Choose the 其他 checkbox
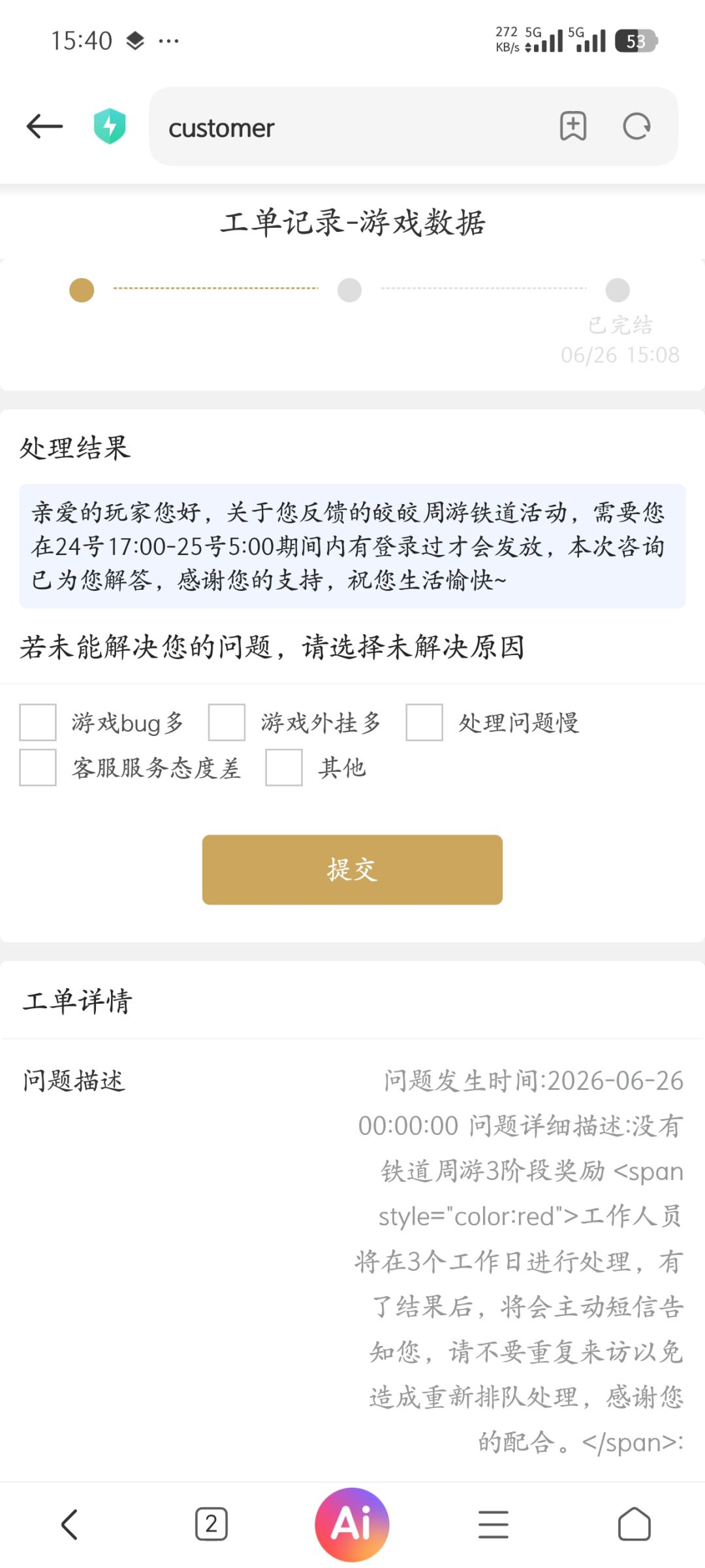 (x=284, y=767)
